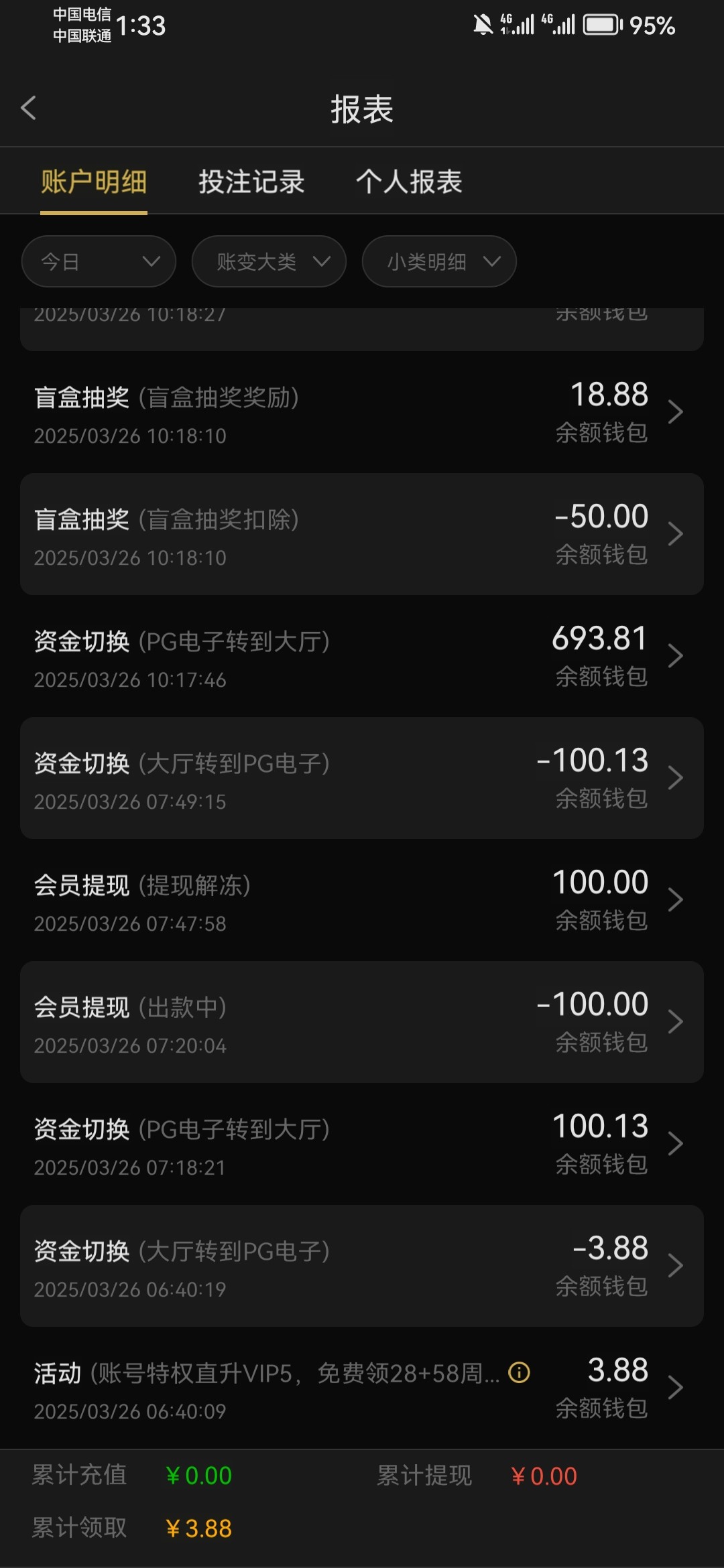This screenshot has width=724, height=1568.
Task: Open the 盲盒抽奖扣除 -50.00 record
Action: pyautogui.click(x=362, y=535)
